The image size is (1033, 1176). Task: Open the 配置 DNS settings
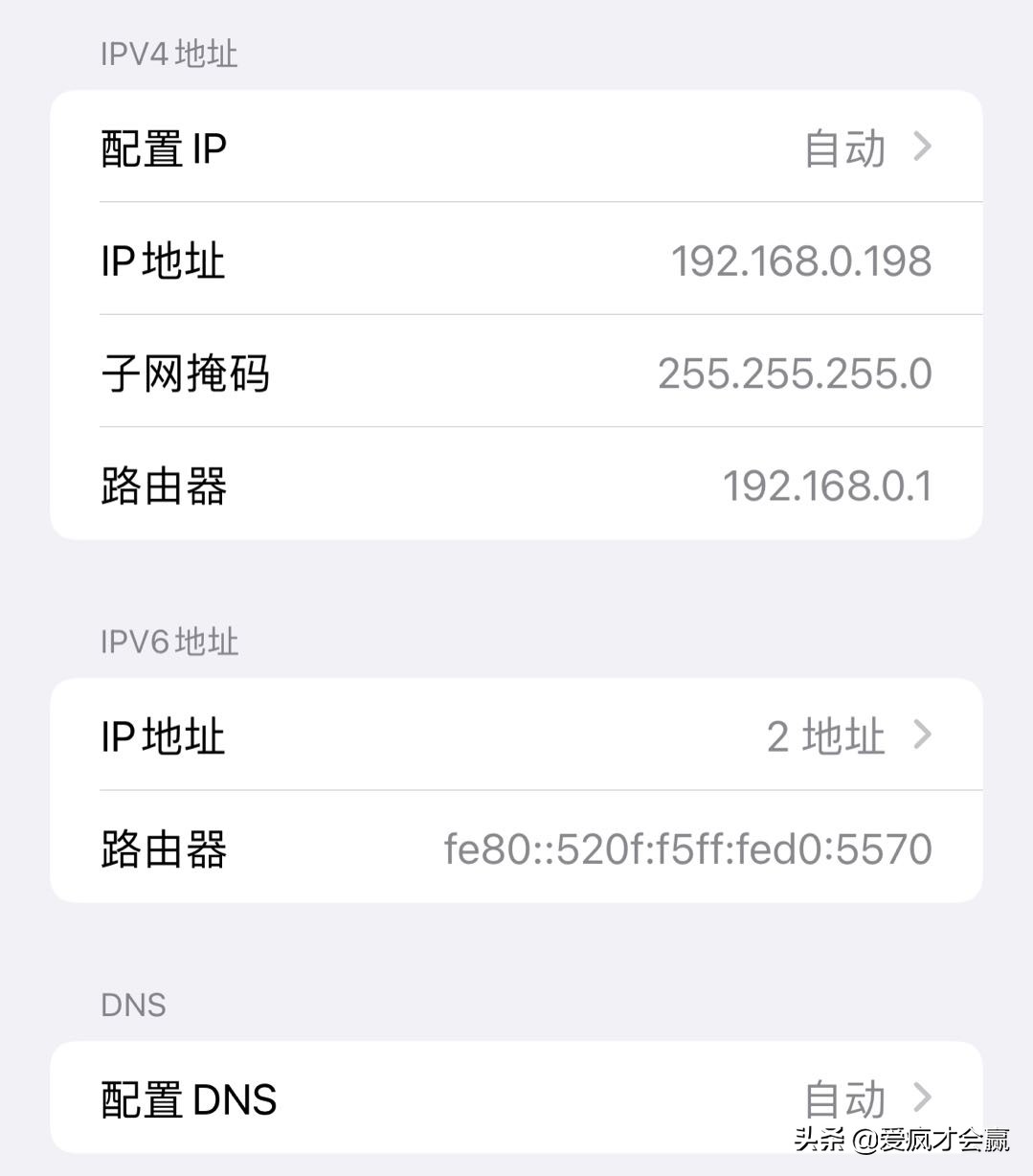(x=517, y=1098)
